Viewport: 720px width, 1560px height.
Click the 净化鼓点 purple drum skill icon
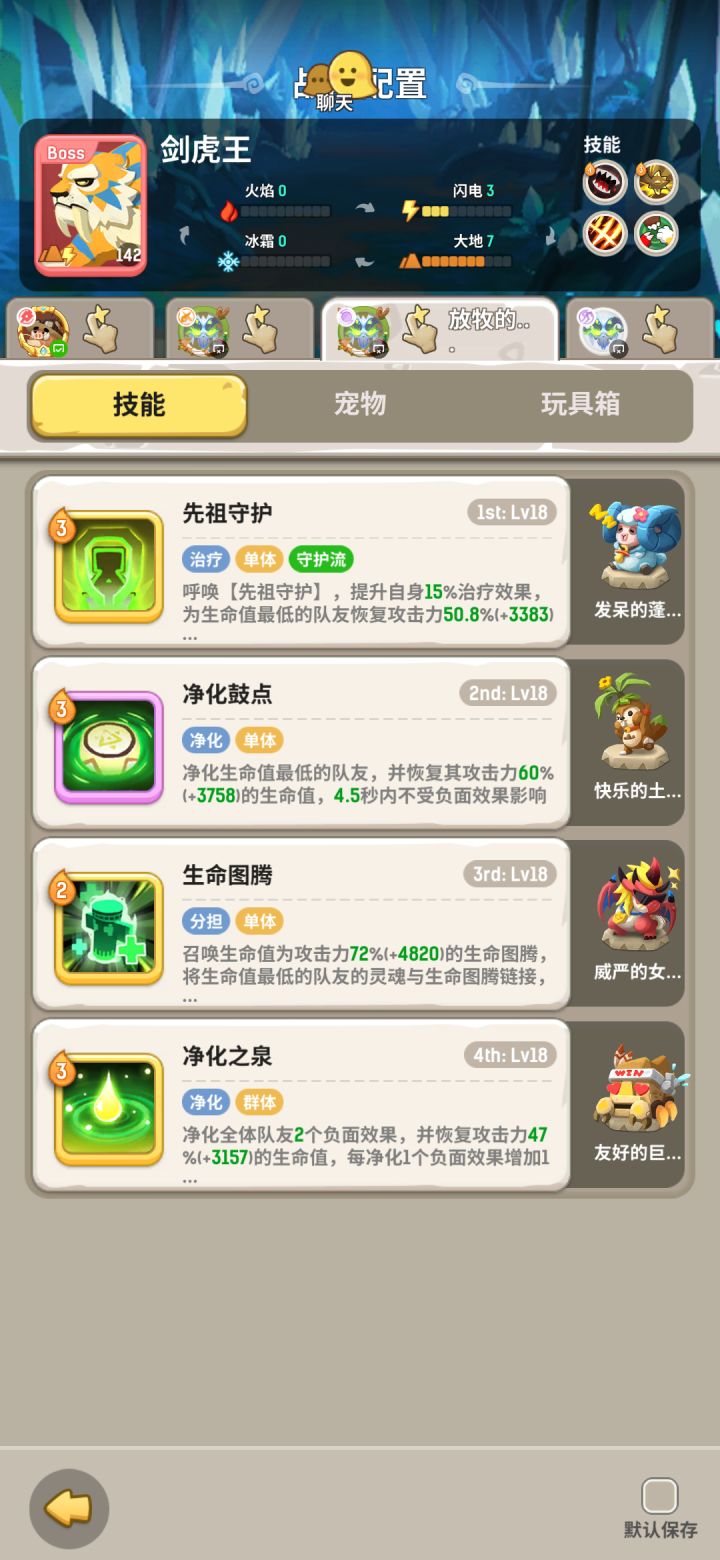(105, 743)
